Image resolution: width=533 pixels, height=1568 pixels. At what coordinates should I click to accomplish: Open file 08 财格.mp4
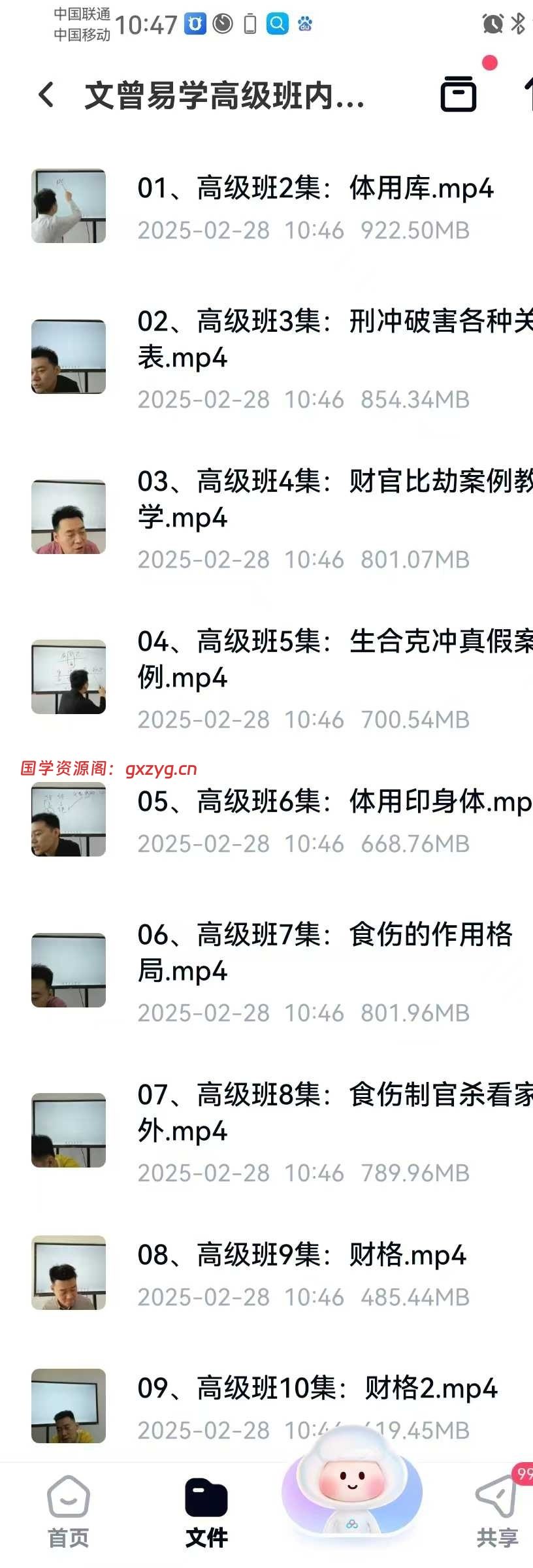[x=302, y=1256]
